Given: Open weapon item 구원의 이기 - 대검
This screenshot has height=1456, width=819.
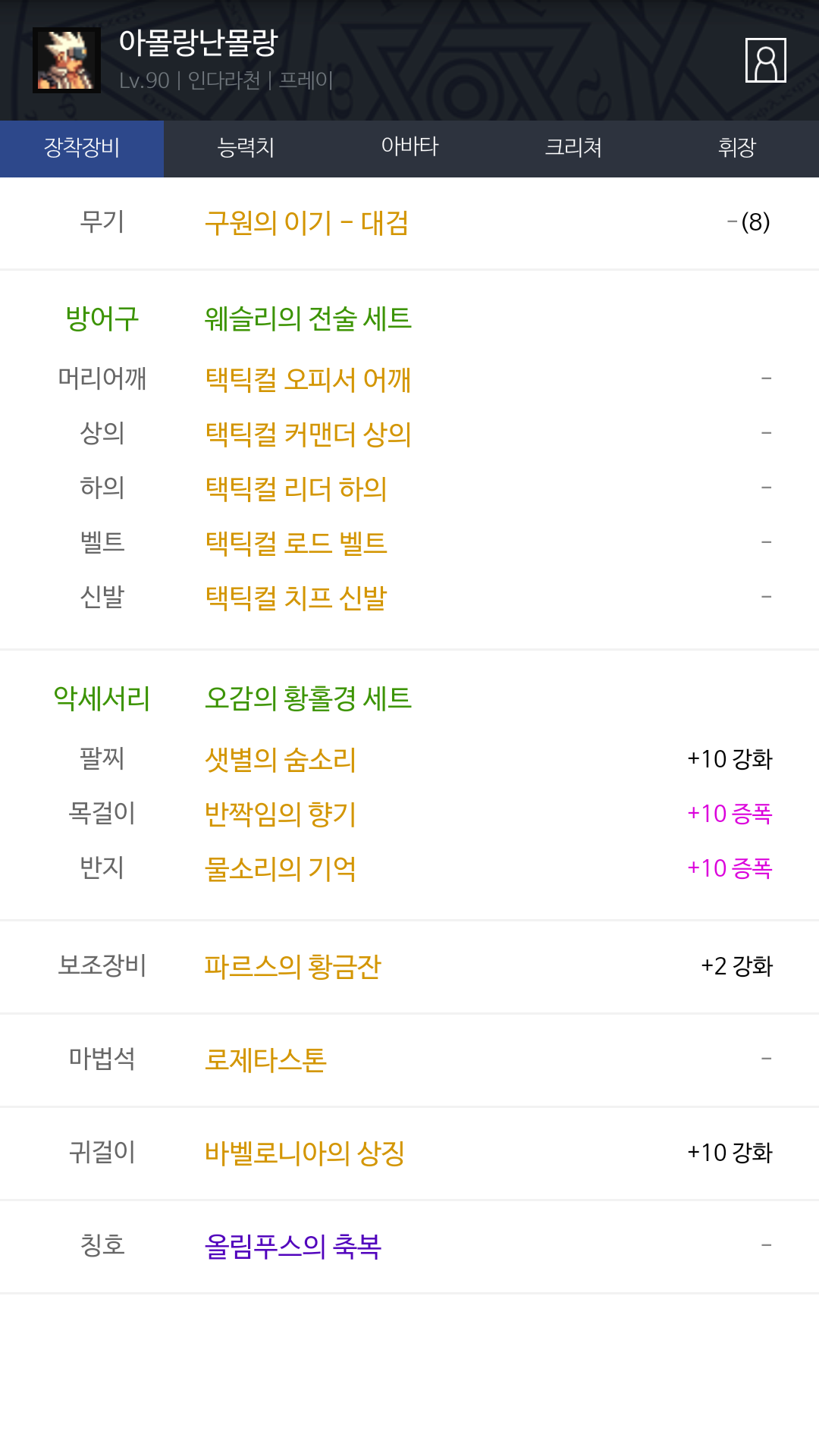Looking at the screenshot, I should click(307, 223).
